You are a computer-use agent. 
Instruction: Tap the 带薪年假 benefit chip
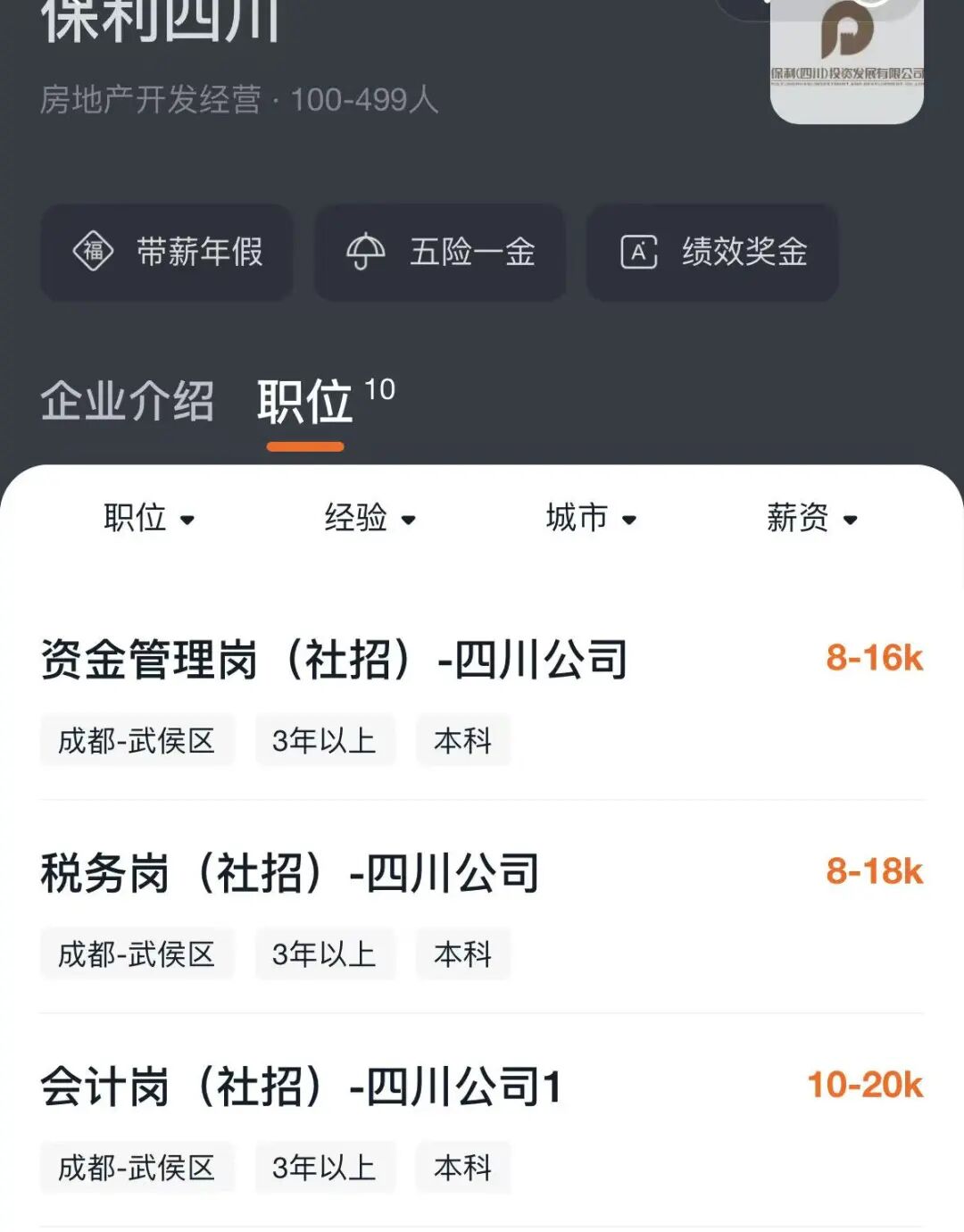pyautogui.click(x=167, y=252)
